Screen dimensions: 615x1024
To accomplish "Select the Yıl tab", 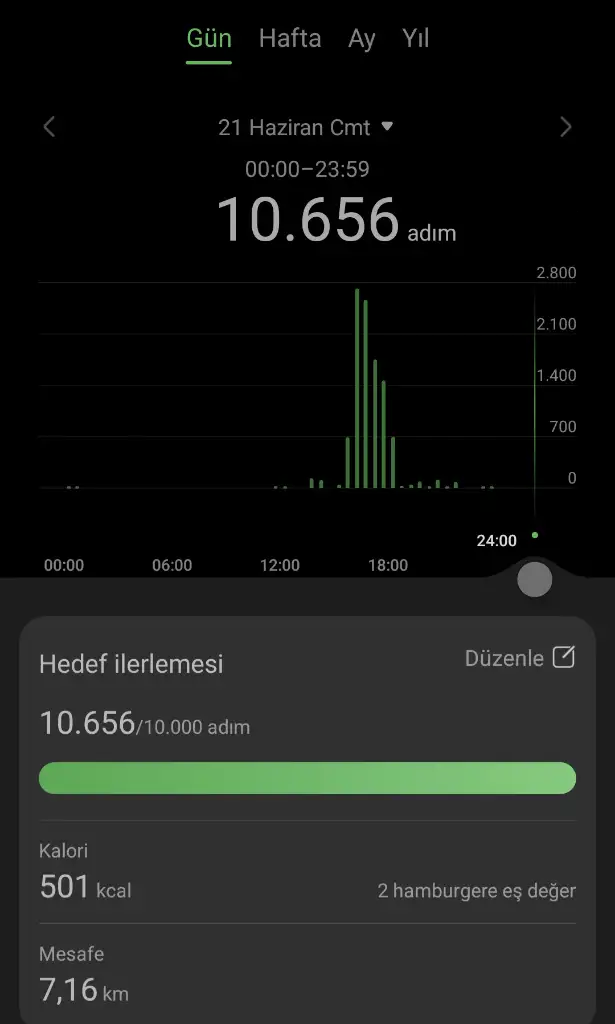I will (x=415, y=39).
